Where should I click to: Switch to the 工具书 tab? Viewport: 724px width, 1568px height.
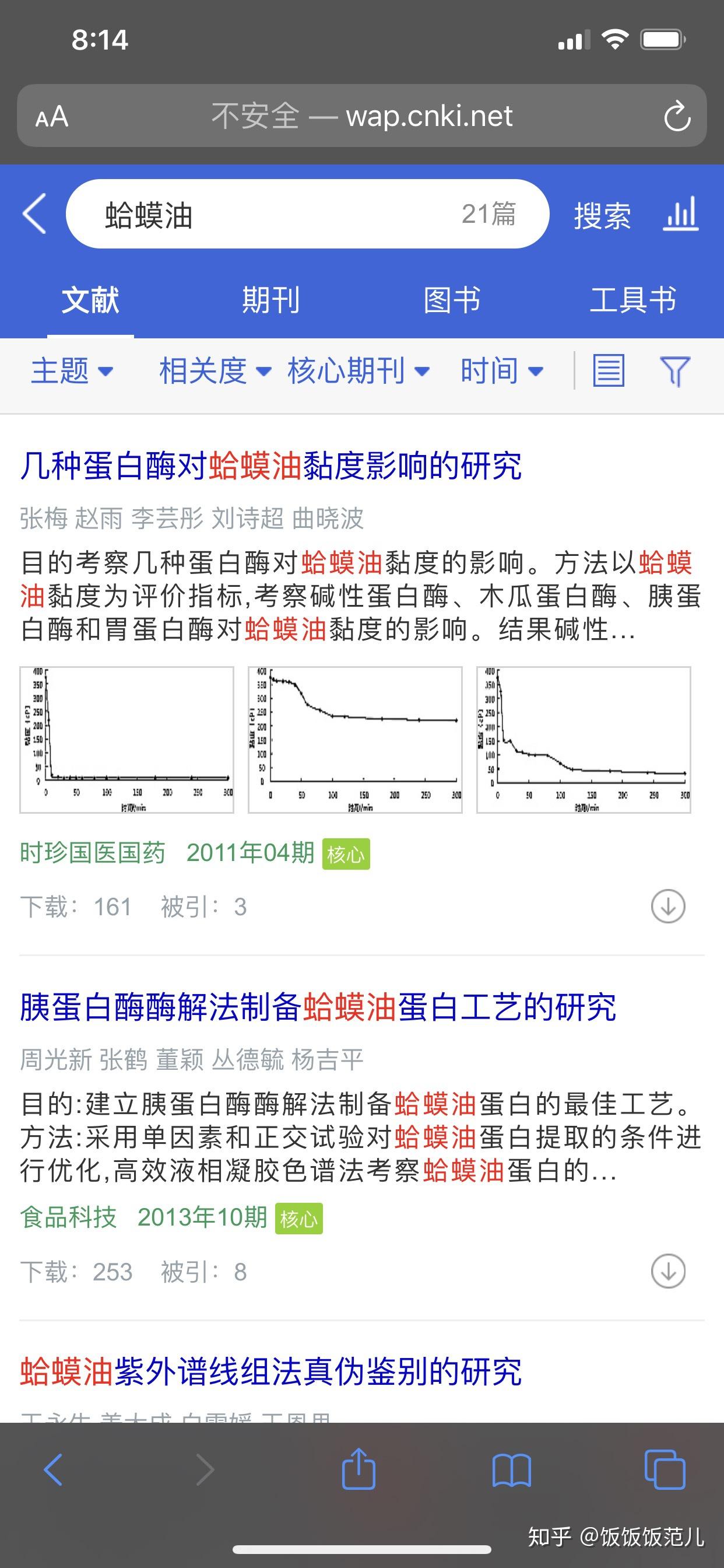coord(632,300)
